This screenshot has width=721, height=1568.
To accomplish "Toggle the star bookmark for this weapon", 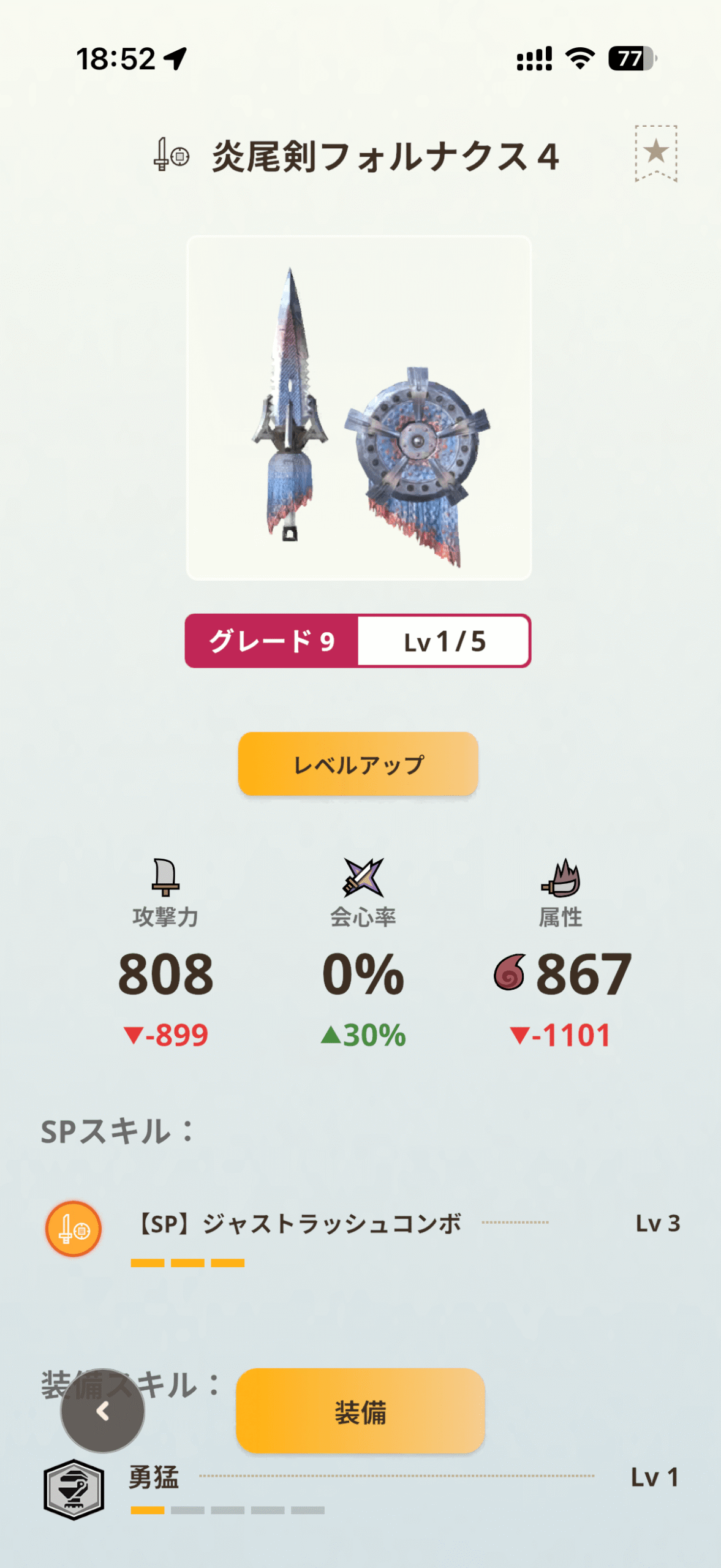I will [655, 153].
